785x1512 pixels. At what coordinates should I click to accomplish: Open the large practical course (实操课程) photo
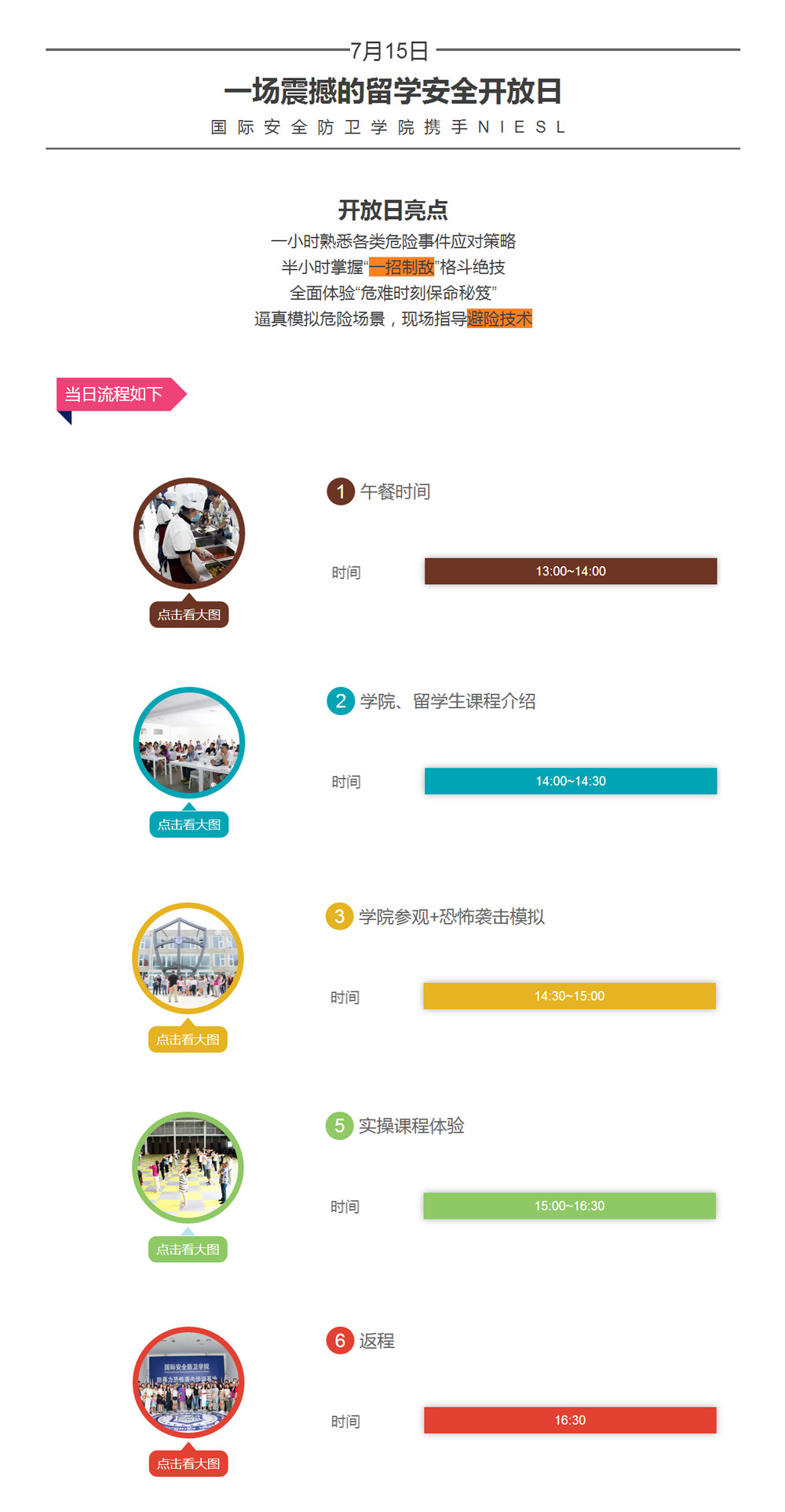pos(188,1249)
